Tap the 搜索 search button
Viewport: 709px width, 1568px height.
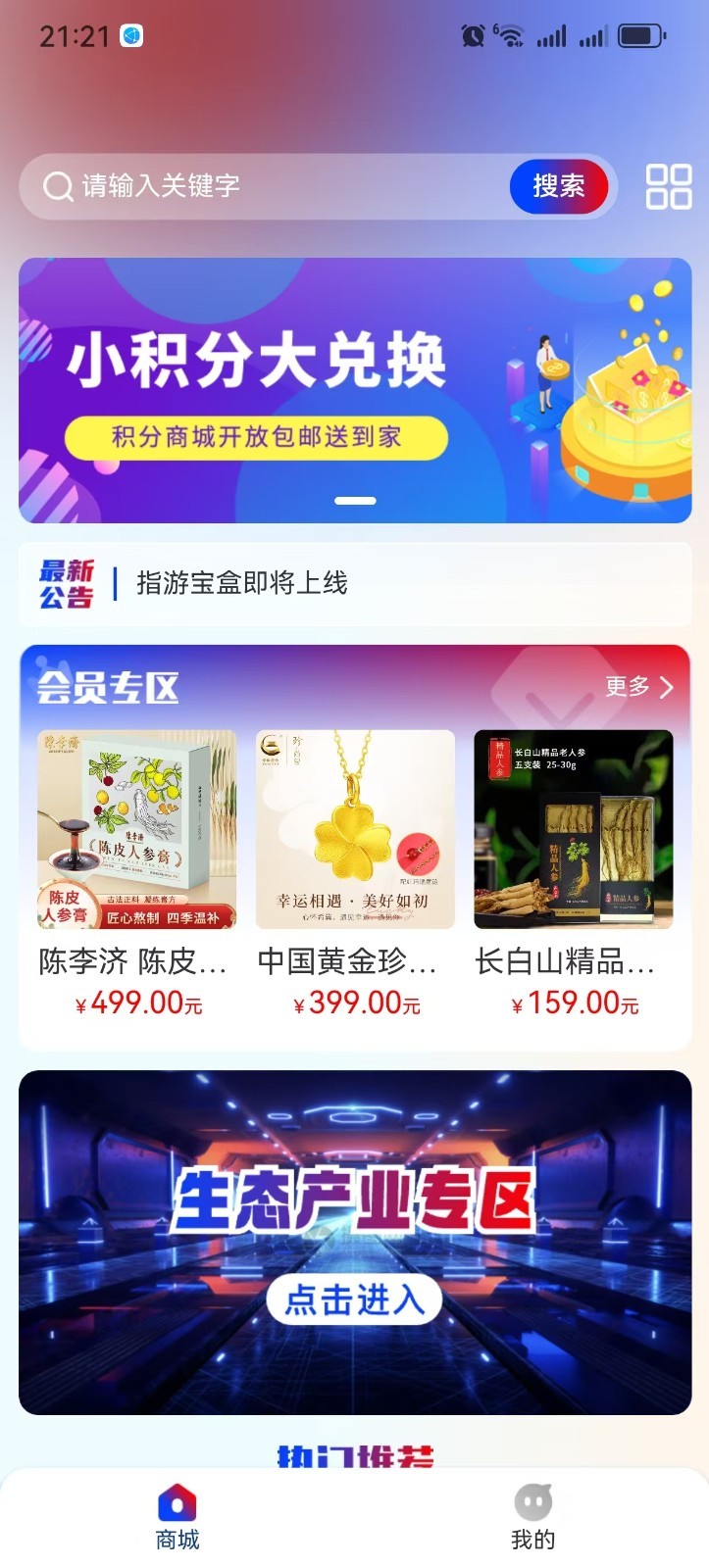[x=559, y=186]
